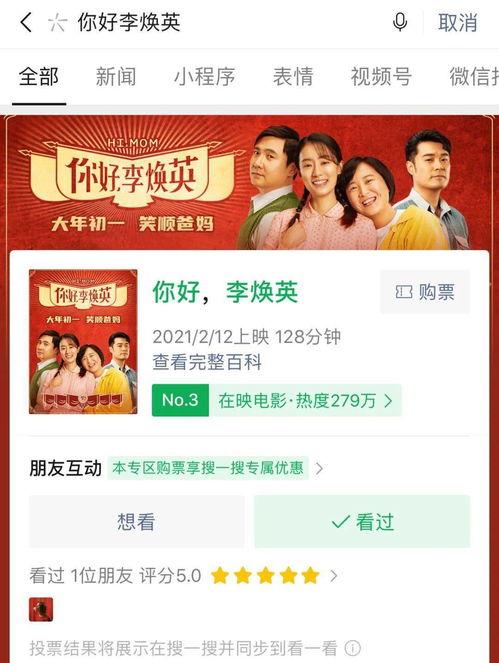Image resolution: width=499 pixels, height=663 pixels.
Task: Open the friend's avatar who watched
Action: [41, 609]
